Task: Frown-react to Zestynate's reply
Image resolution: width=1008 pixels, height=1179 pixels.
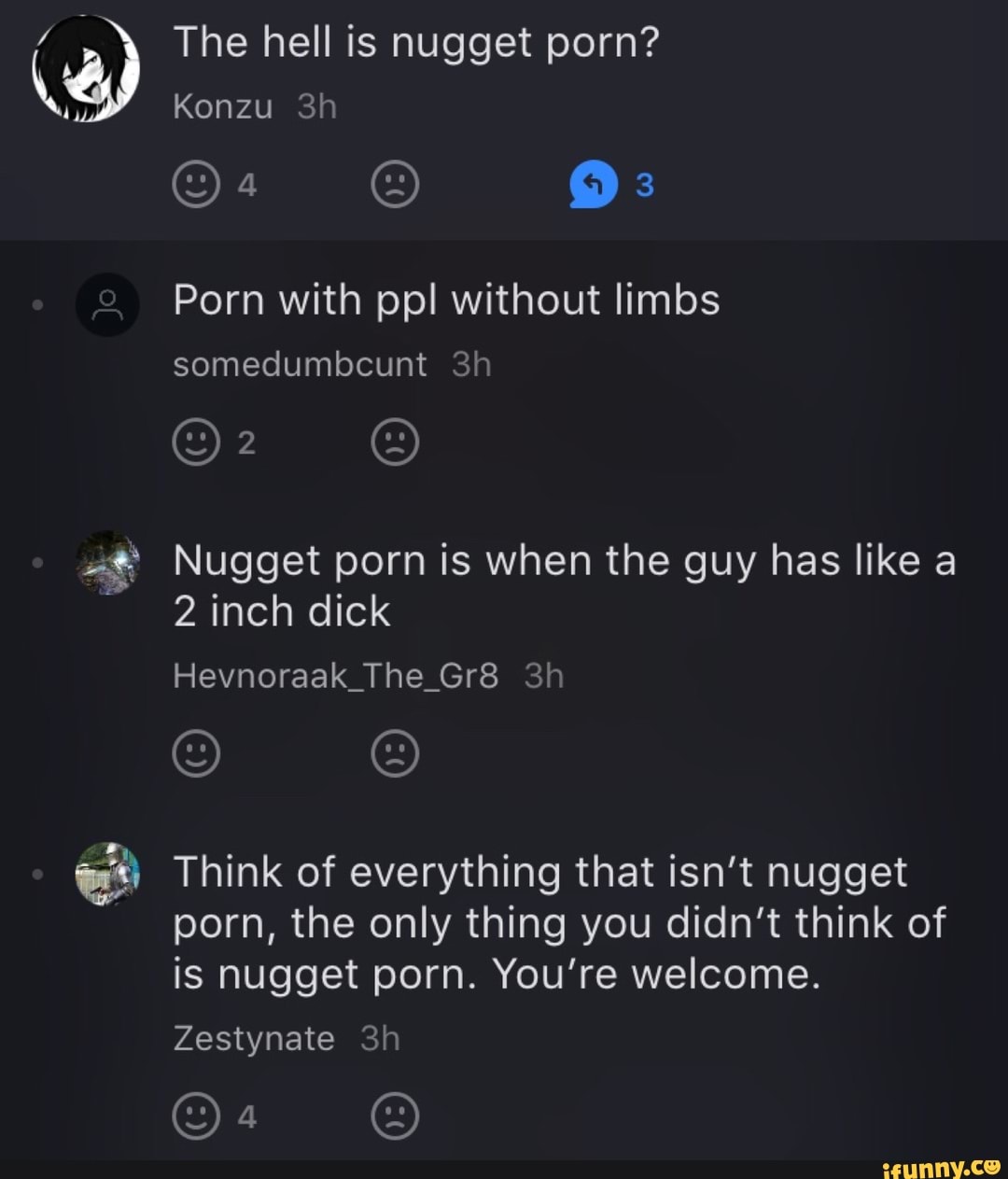Action: (395, 1116)
